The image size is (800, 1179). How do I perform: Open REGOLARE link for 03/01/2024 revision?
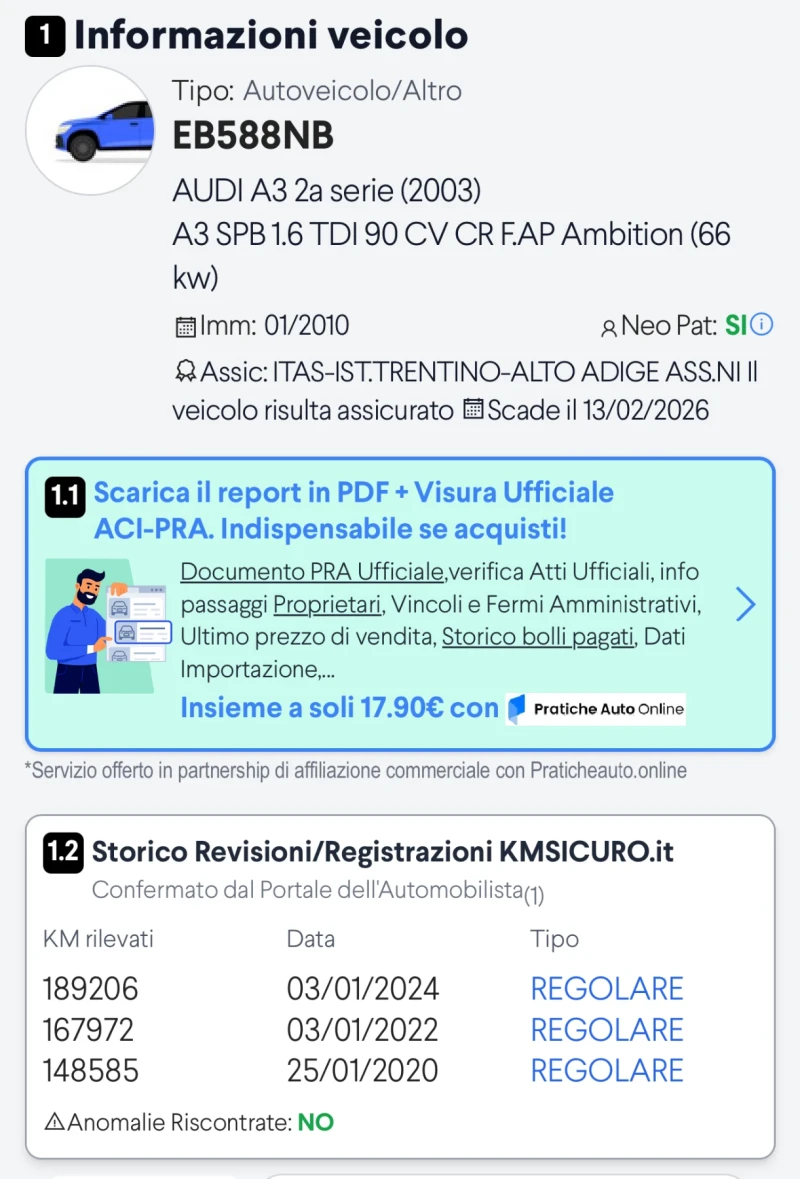(606, 989)
